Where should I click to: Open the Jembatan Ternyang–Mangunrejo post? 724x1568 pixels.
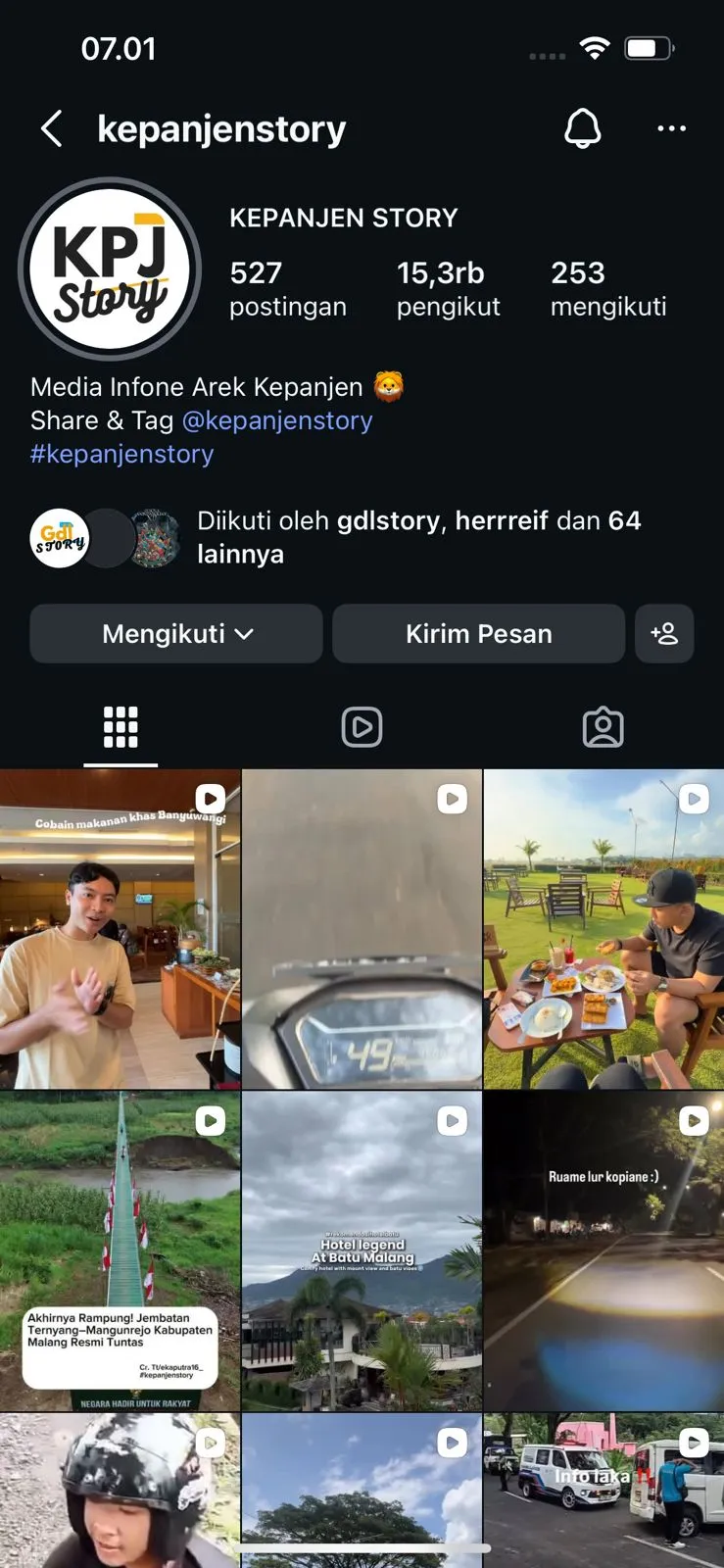point(120,1250)
